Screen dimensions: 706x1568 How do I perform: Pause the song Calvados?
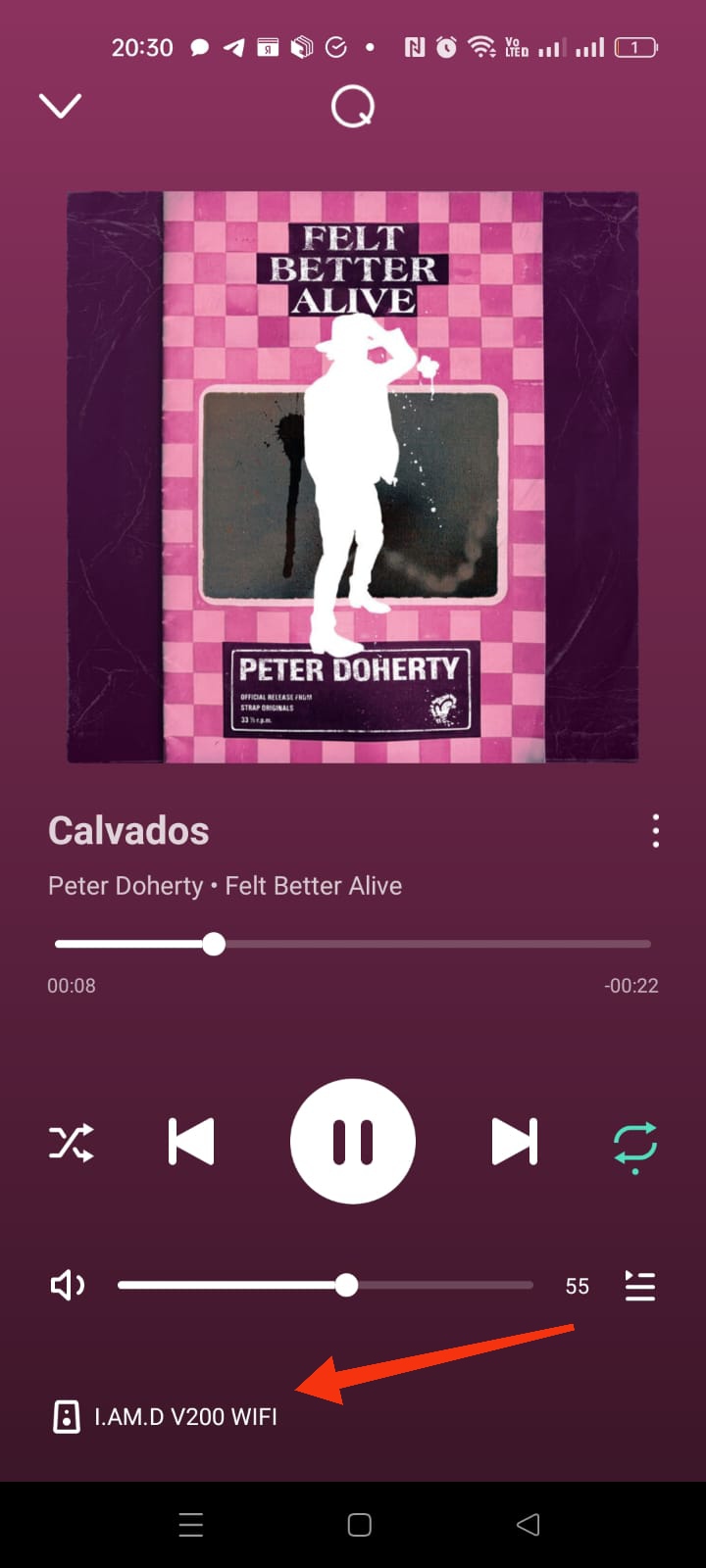tap(353, 1142)
